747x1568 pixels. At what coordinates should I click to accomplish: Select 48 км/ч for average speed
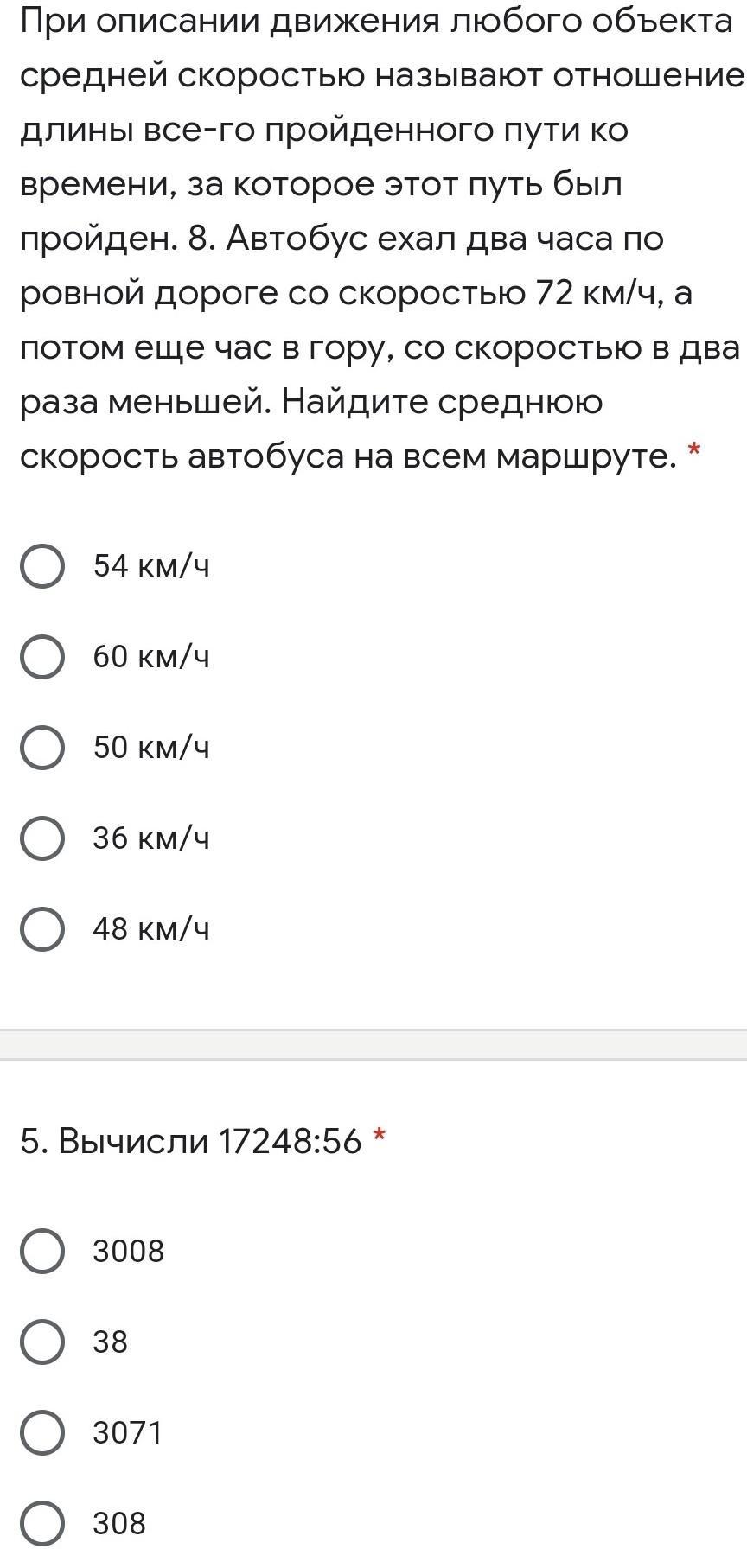(x=42, y=929)
